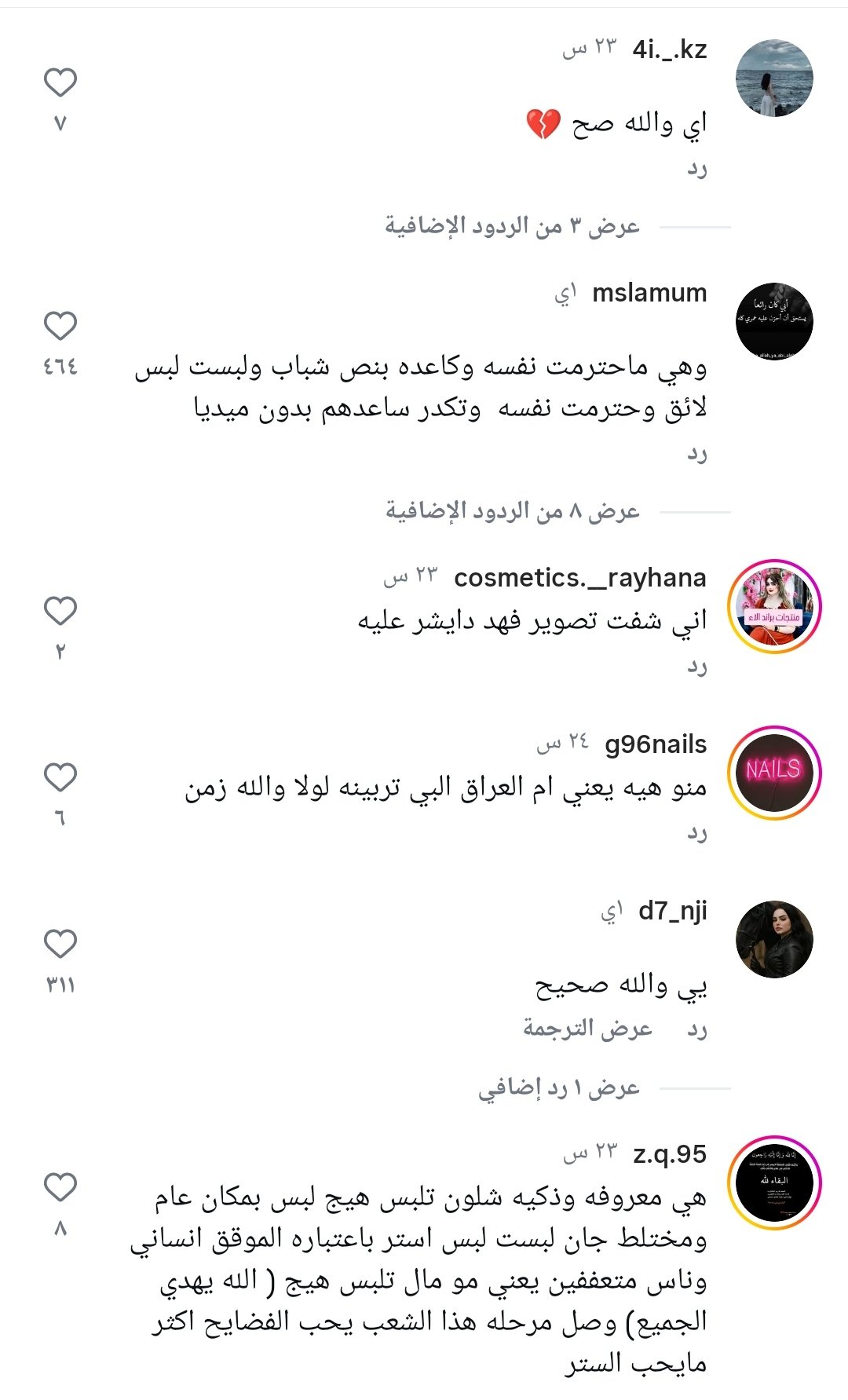Open 4i._.kz's profile picture
This screenshot has width=848, height=1400.
[774, 79]
